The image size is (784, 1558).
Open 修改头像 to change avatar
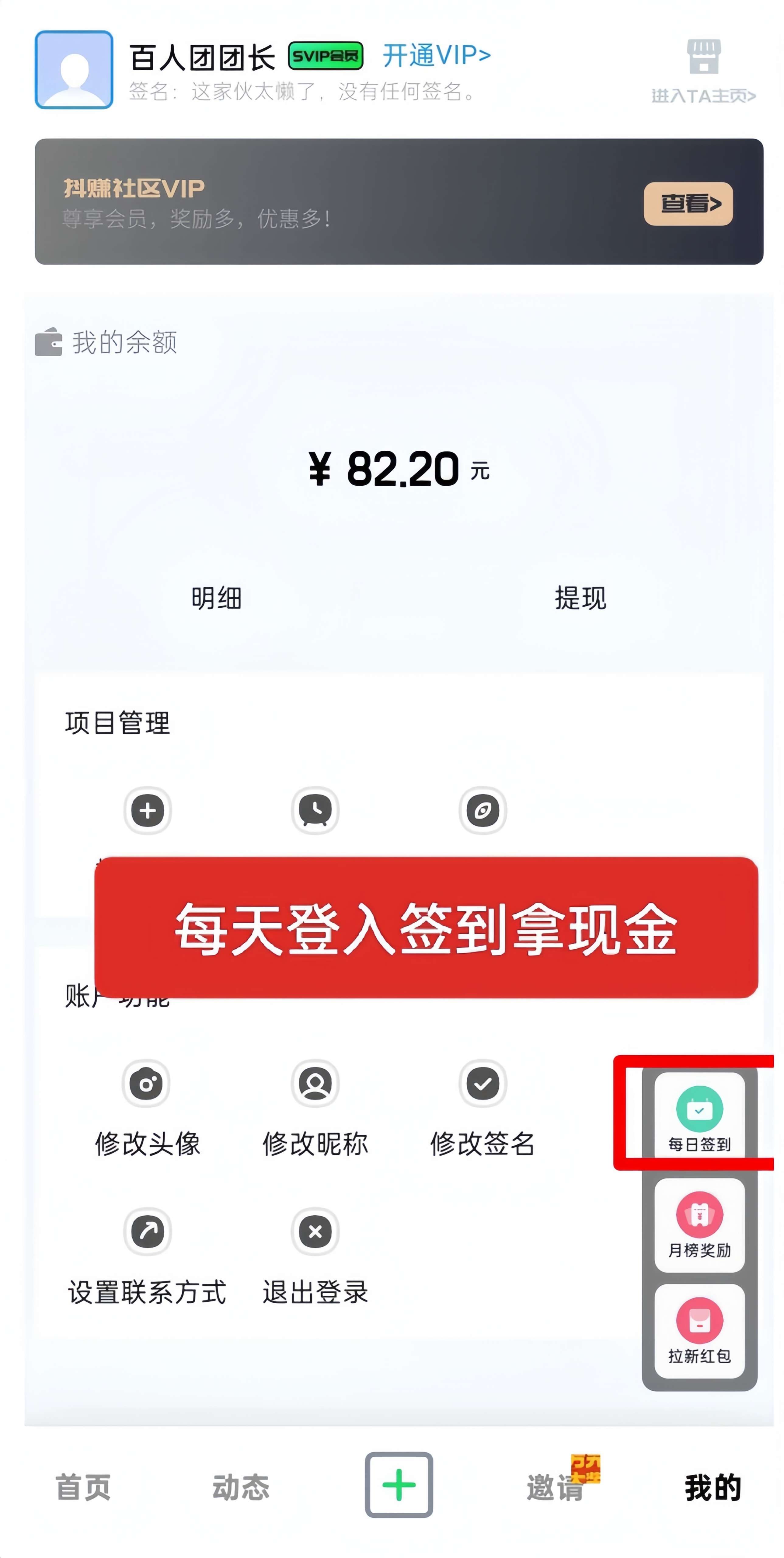coord(147,1107)
